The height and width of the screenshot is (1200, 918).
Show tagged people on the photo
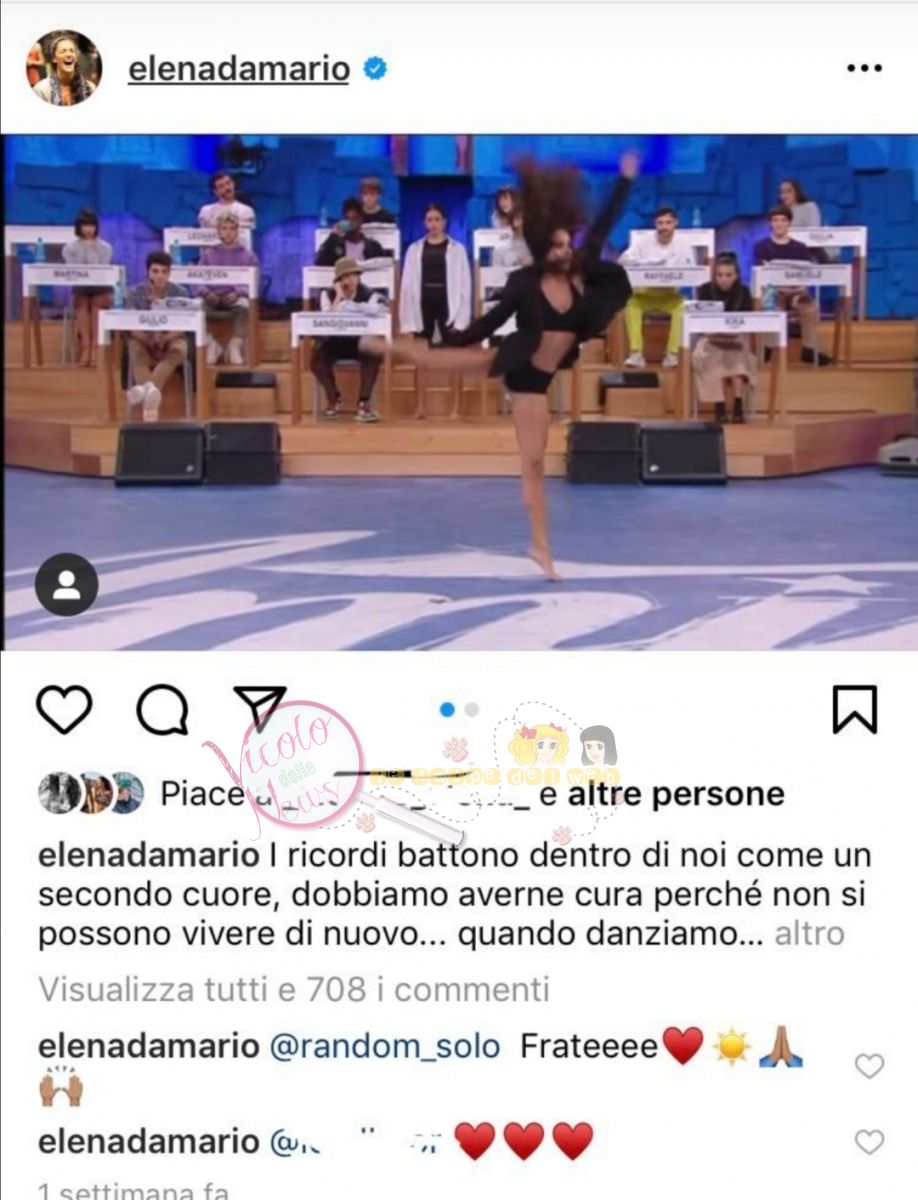pos(66,584)
